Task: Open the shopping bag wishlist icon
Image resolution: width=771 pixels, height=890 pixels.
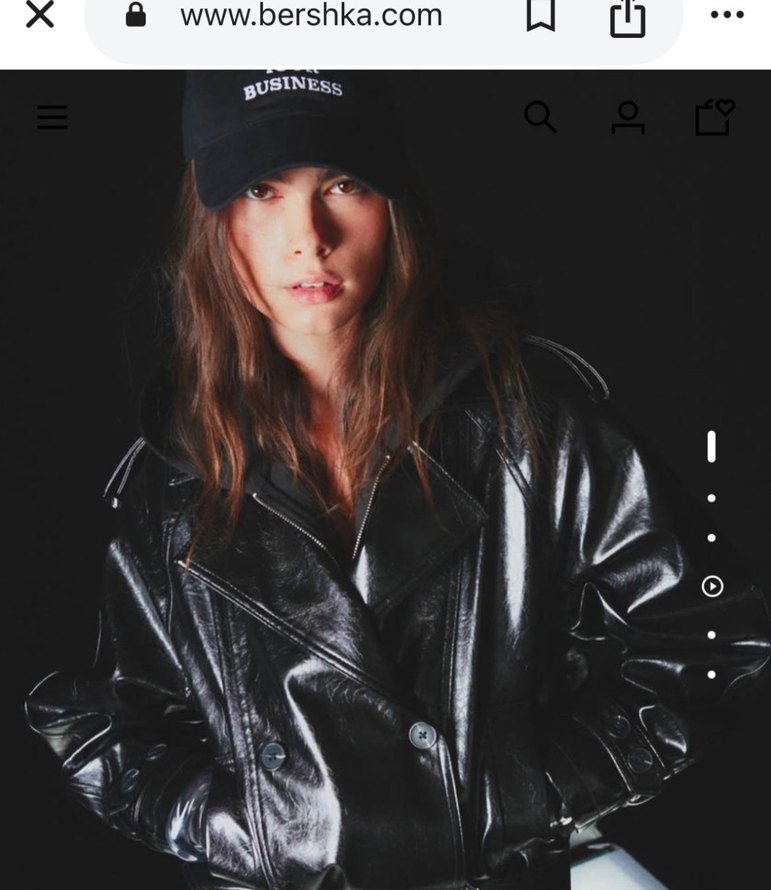Action: click(x=715, y=118)
